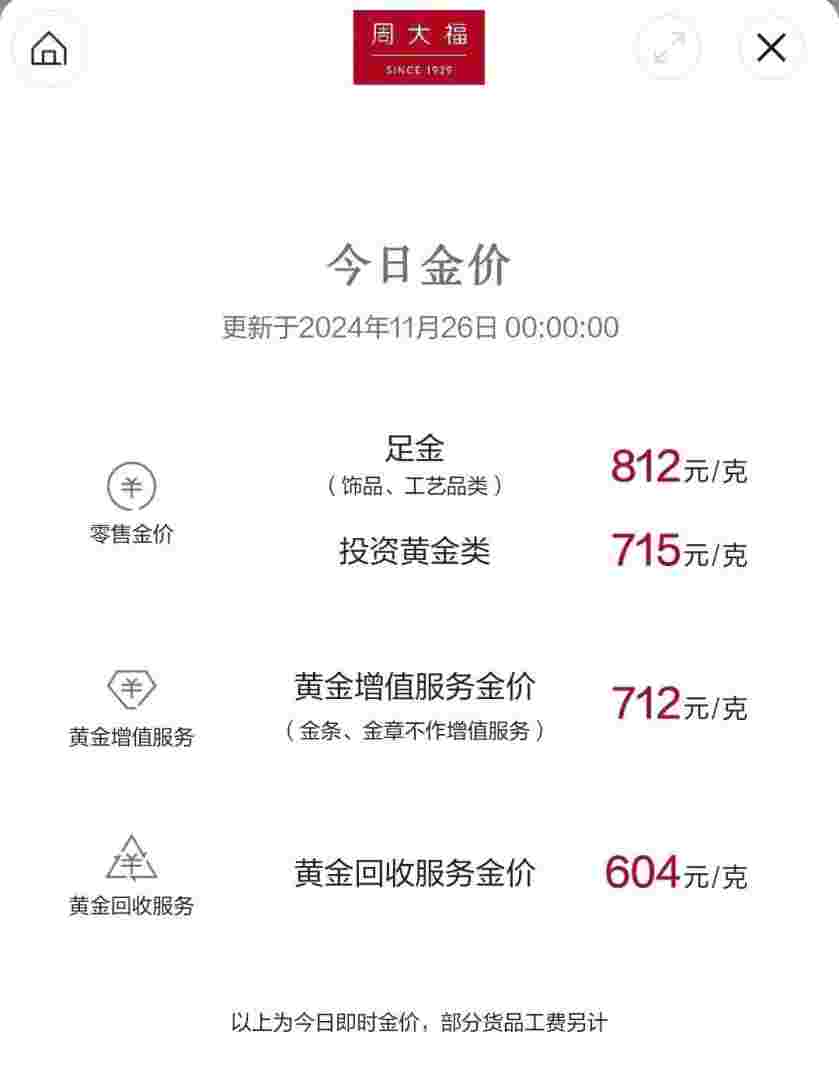
Task: Click the home icon at top left
Action: 48,48
